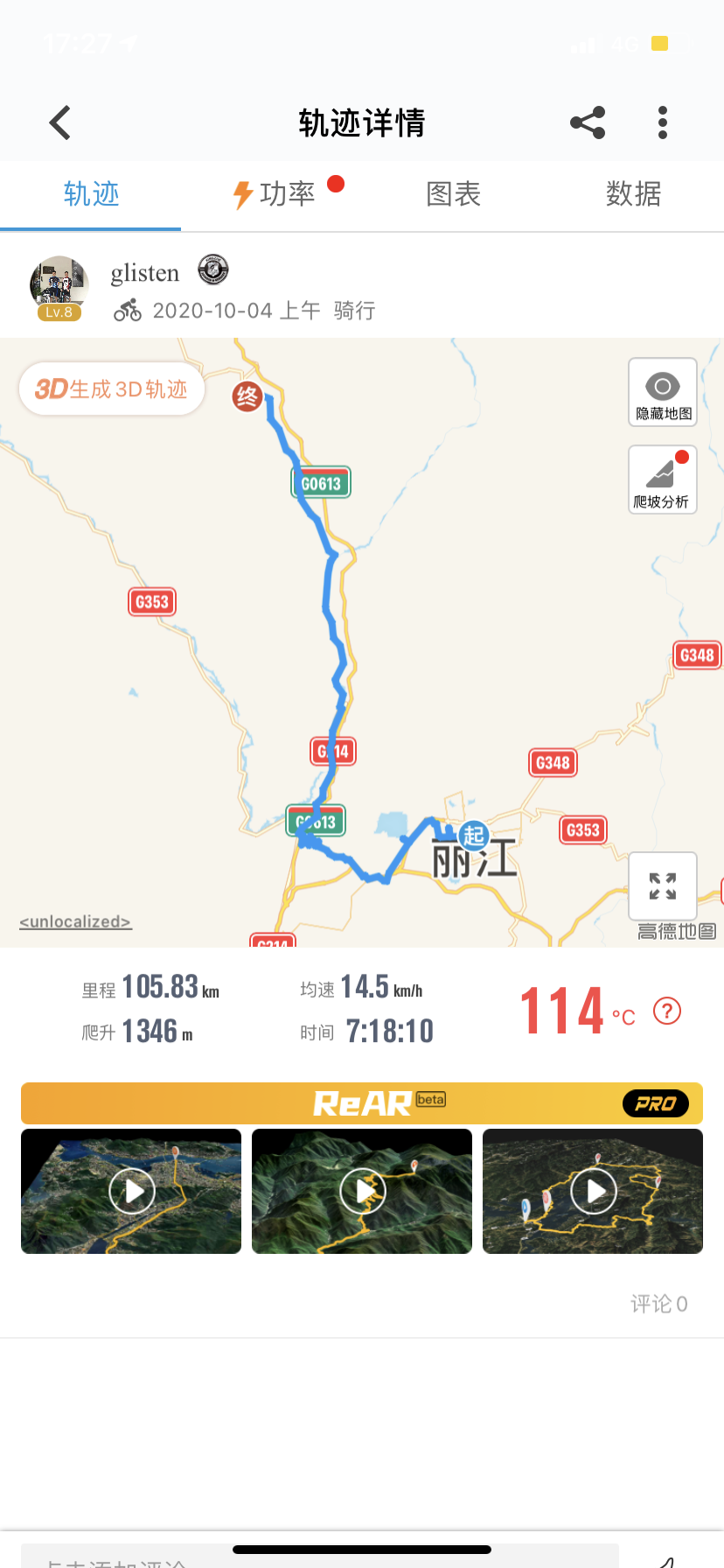Select the 数据 tab
Viewport: 724px width, 1568px height.
(633, 194)
